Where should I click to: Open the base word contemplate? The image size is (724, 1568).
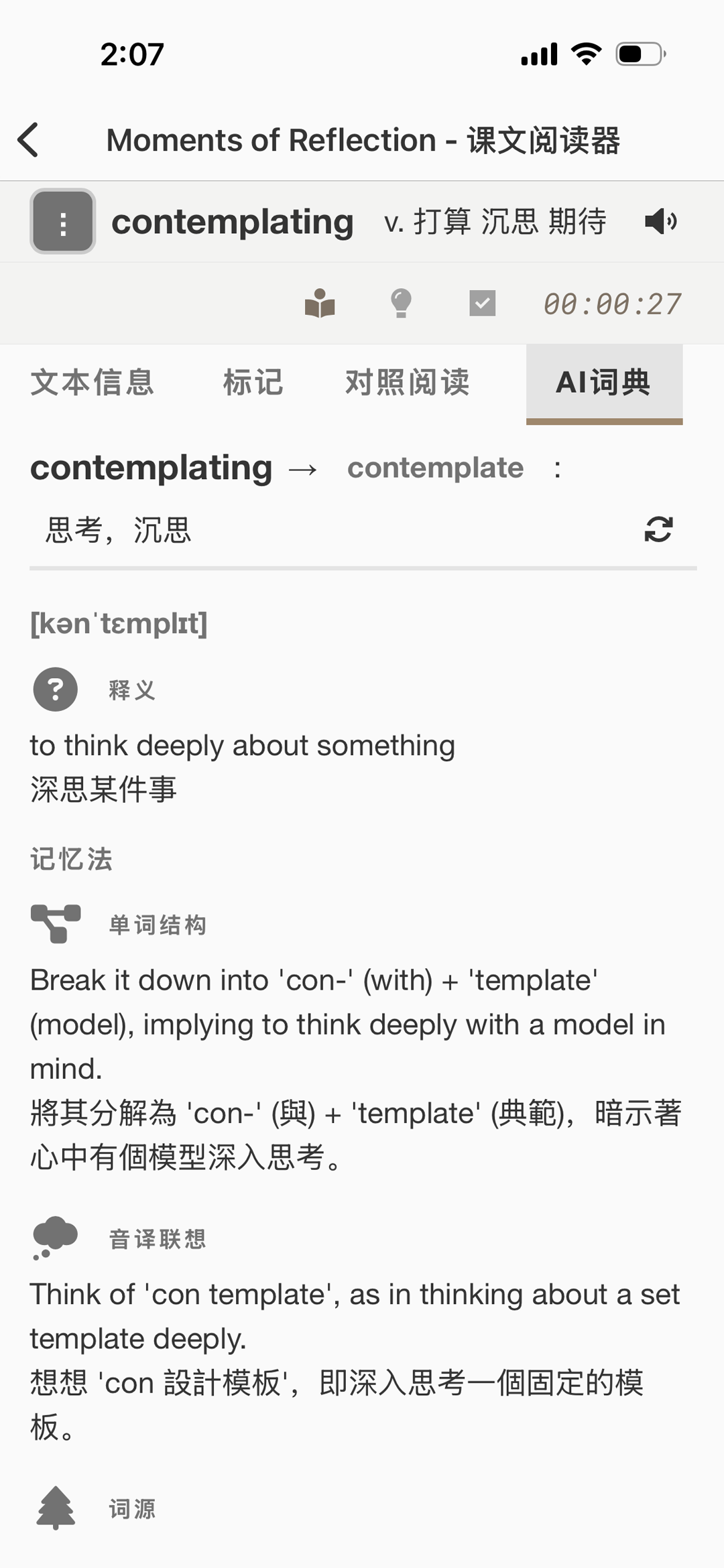[x=435, y=468]
